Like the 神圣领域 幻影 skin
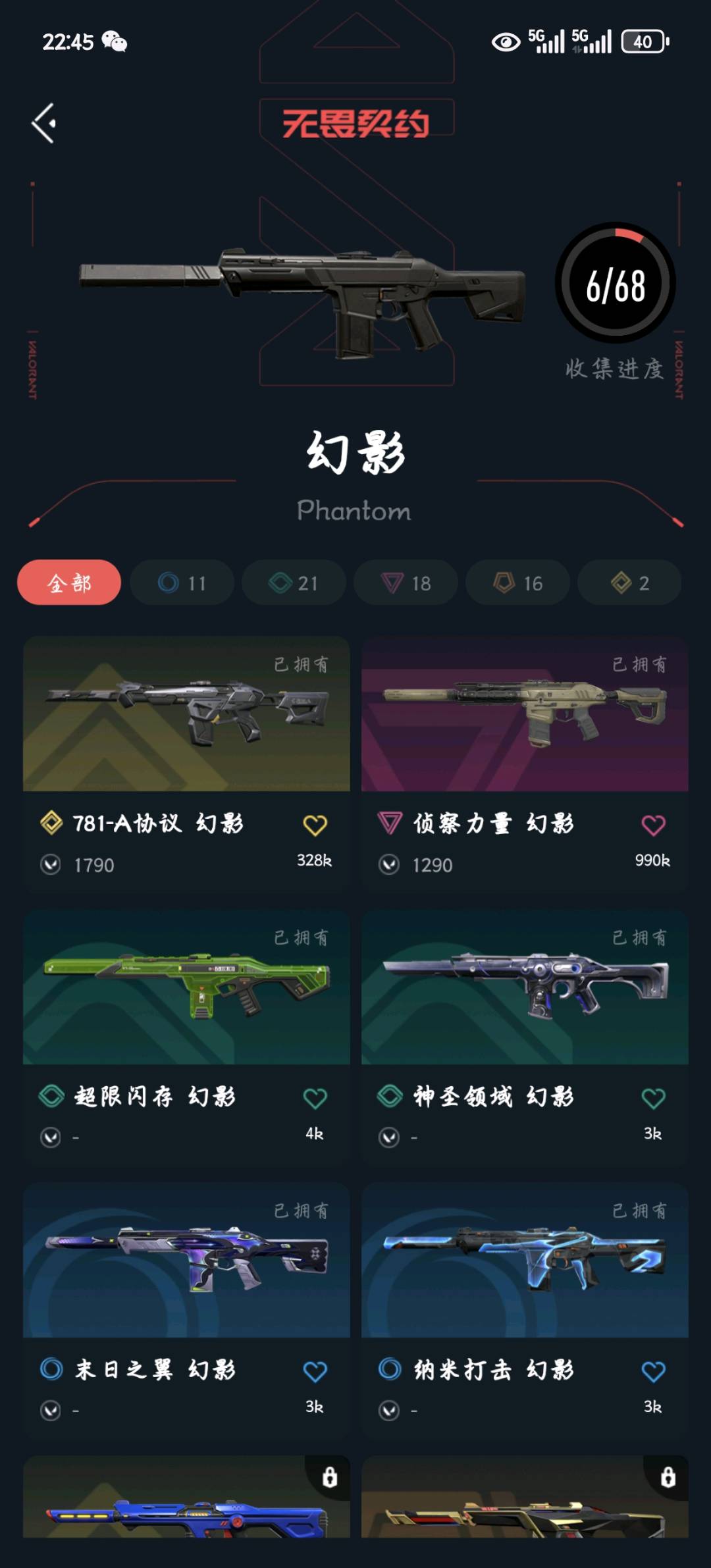This screenshot has width=711, height=1568. pos(653,1098)
